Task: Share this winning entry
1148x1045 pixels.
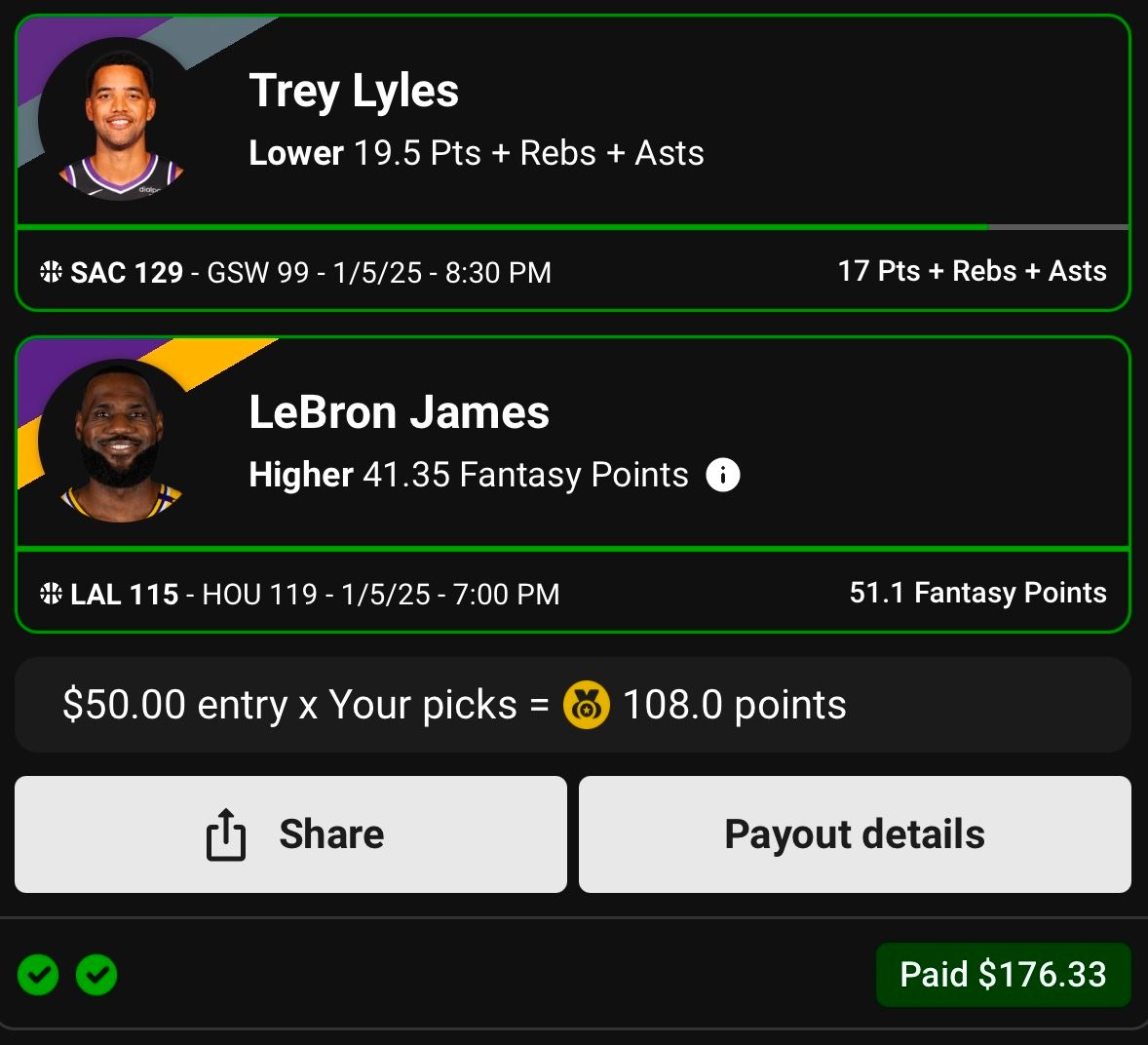Action: tap(290, 834)
